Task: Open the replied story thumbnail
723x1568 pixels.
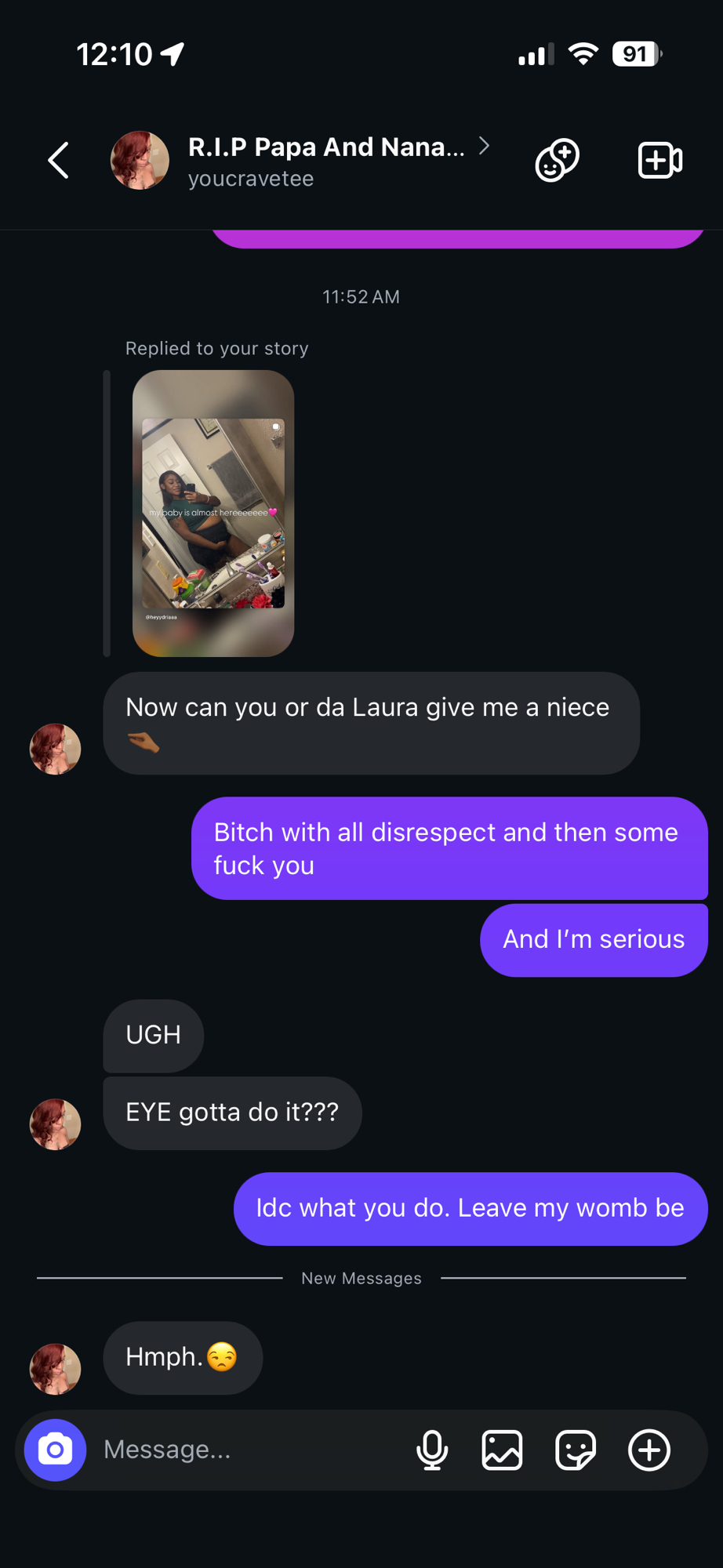Action: tap(213, 514)
